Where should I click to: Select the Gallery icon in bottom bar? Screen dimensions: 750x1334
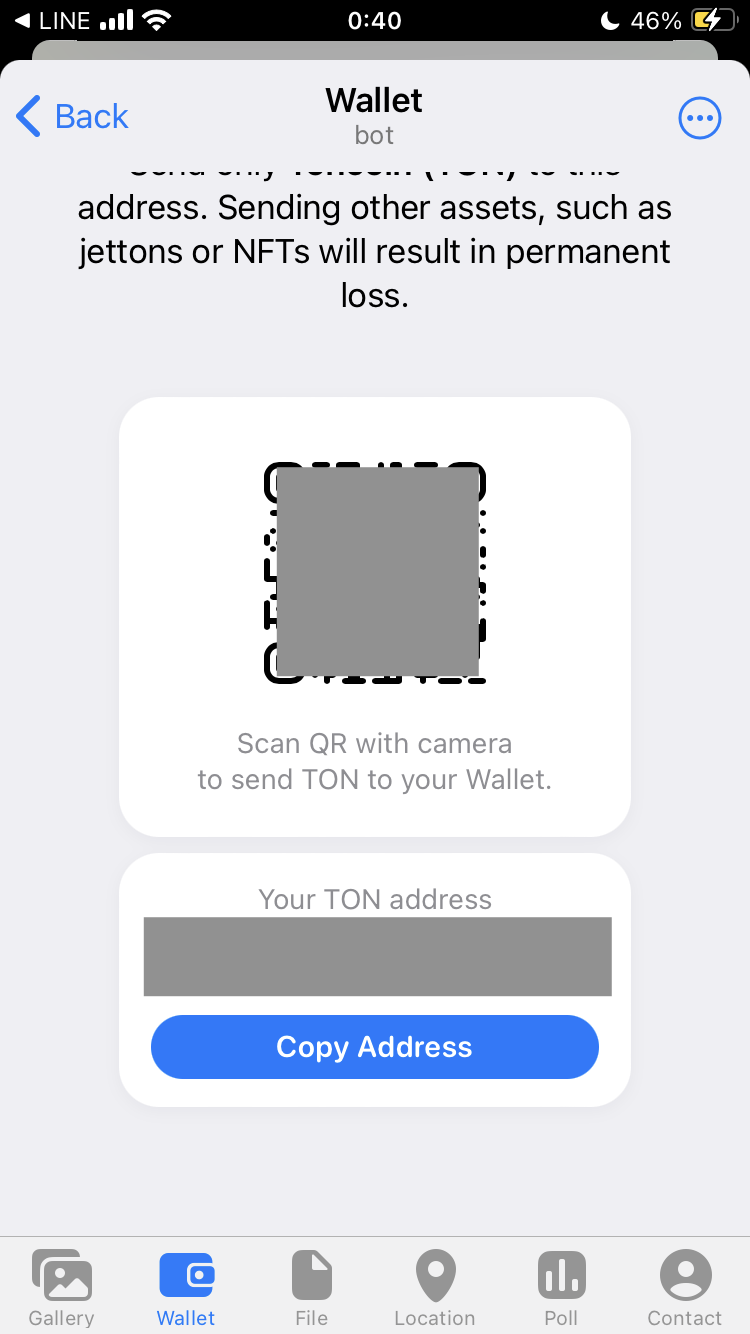[61, 1275]
